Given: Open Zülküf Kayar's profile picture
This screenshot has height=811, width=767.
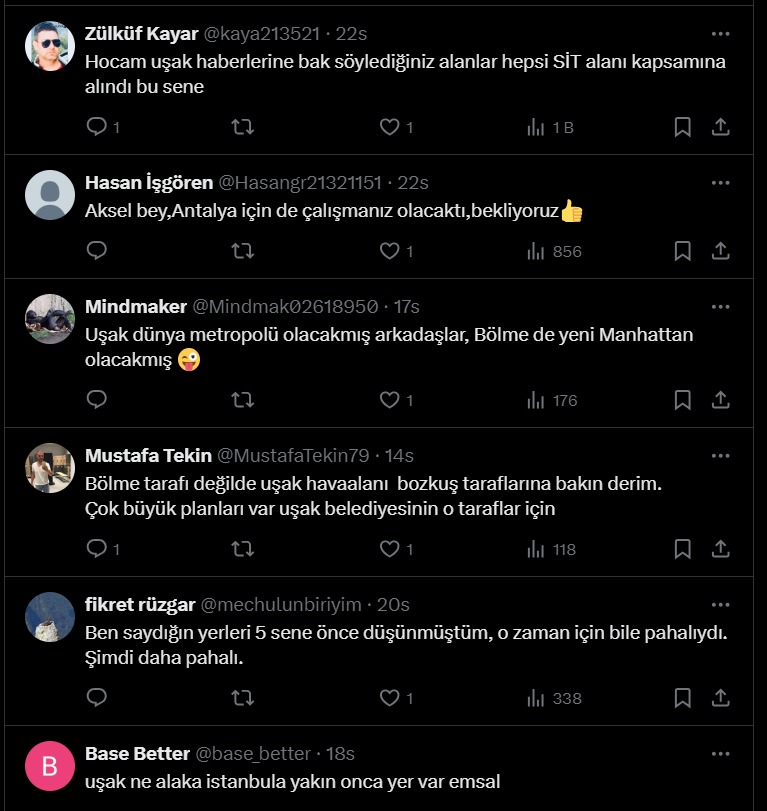Looking at the screenshot, I should (x=50, y=47).
